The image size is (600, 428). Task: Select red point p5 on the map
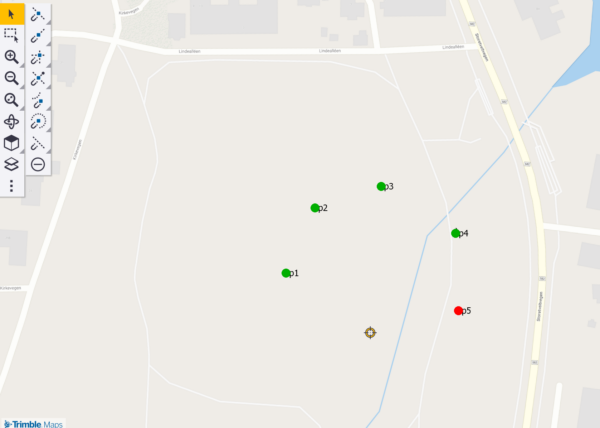pos(458,310)
